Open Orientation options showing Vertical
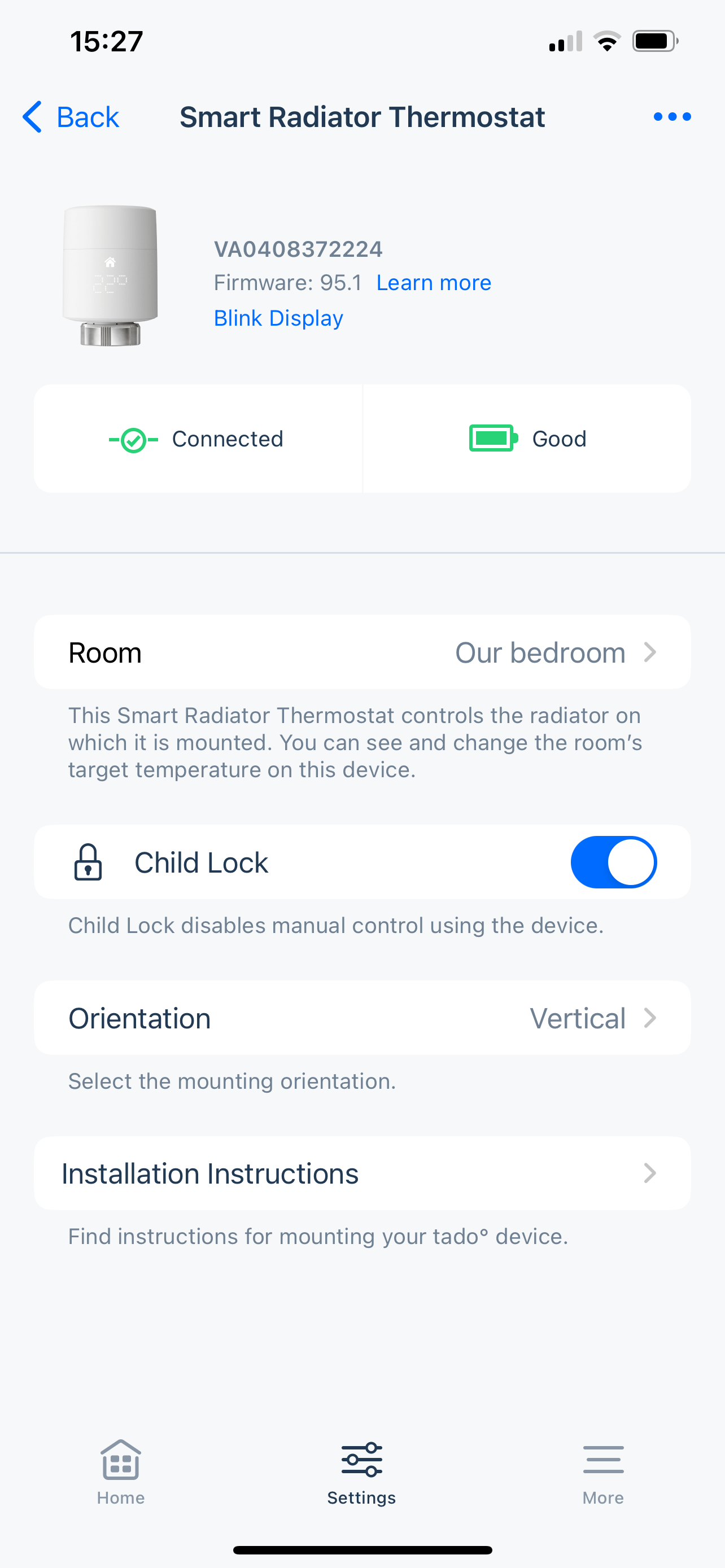725x1568 pixels. tap(361, 1018)
